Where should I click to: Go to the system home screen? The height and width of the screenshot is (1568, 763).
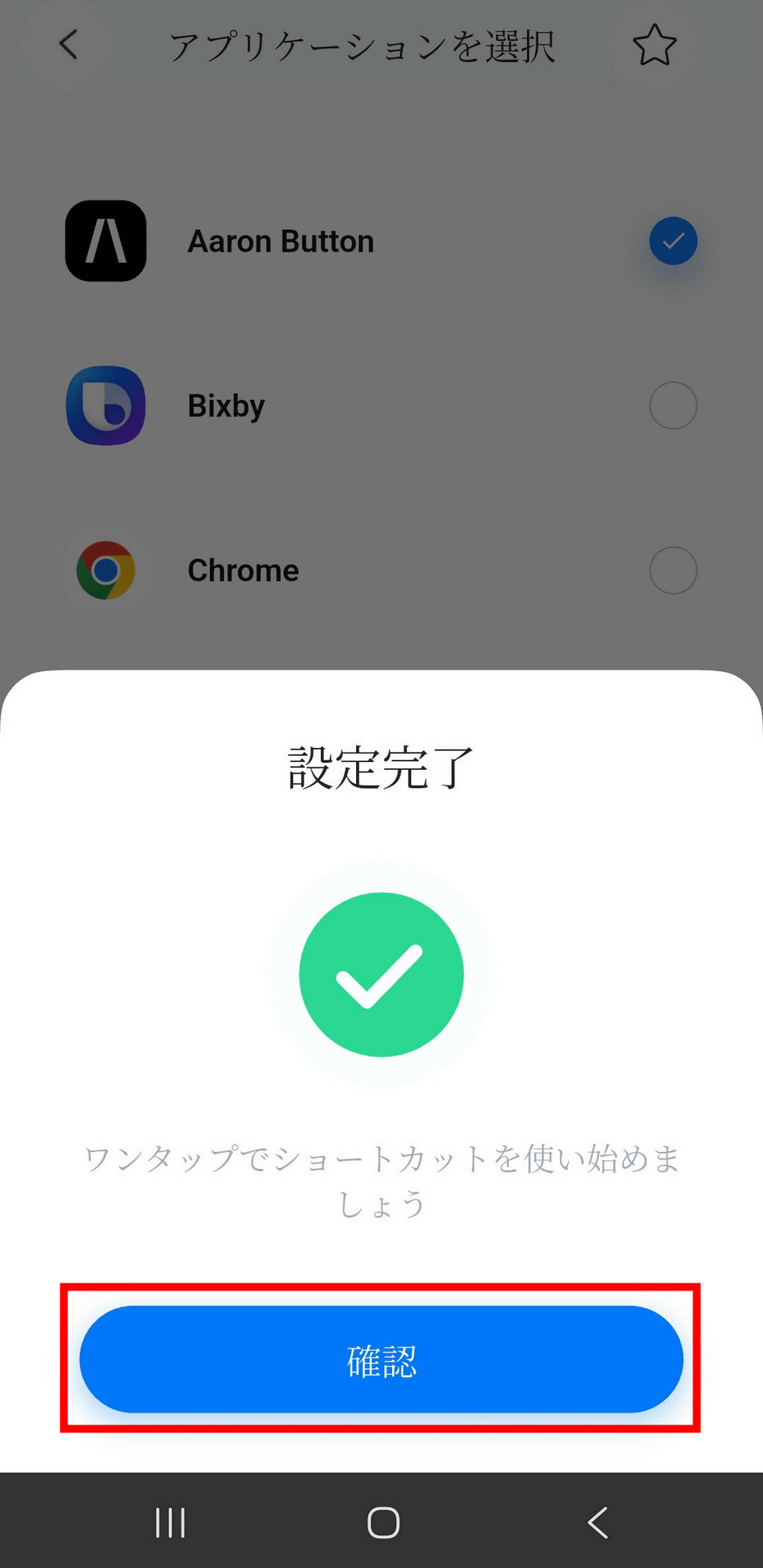tap(383, 1523)
